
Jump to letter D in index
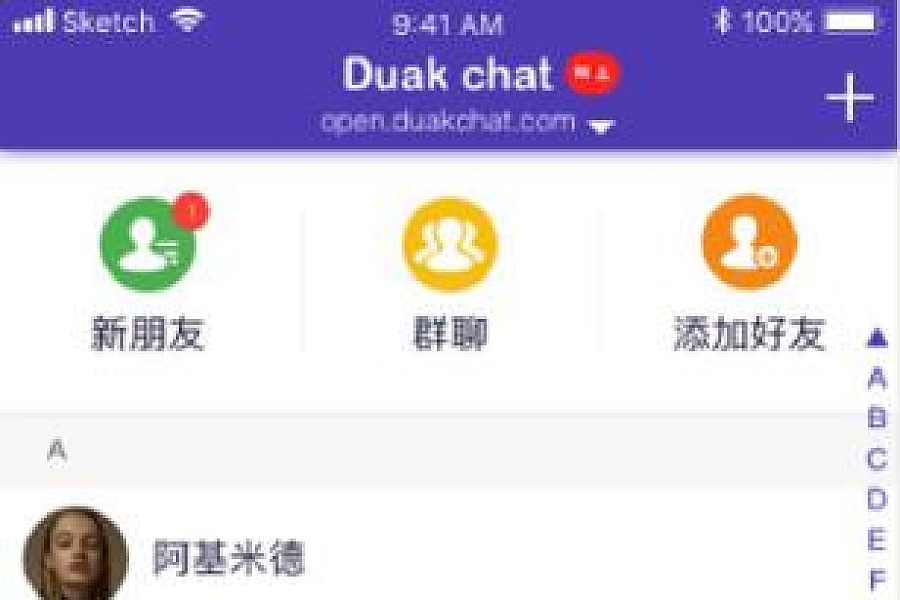pyautogui.click(x=877, y=500)
